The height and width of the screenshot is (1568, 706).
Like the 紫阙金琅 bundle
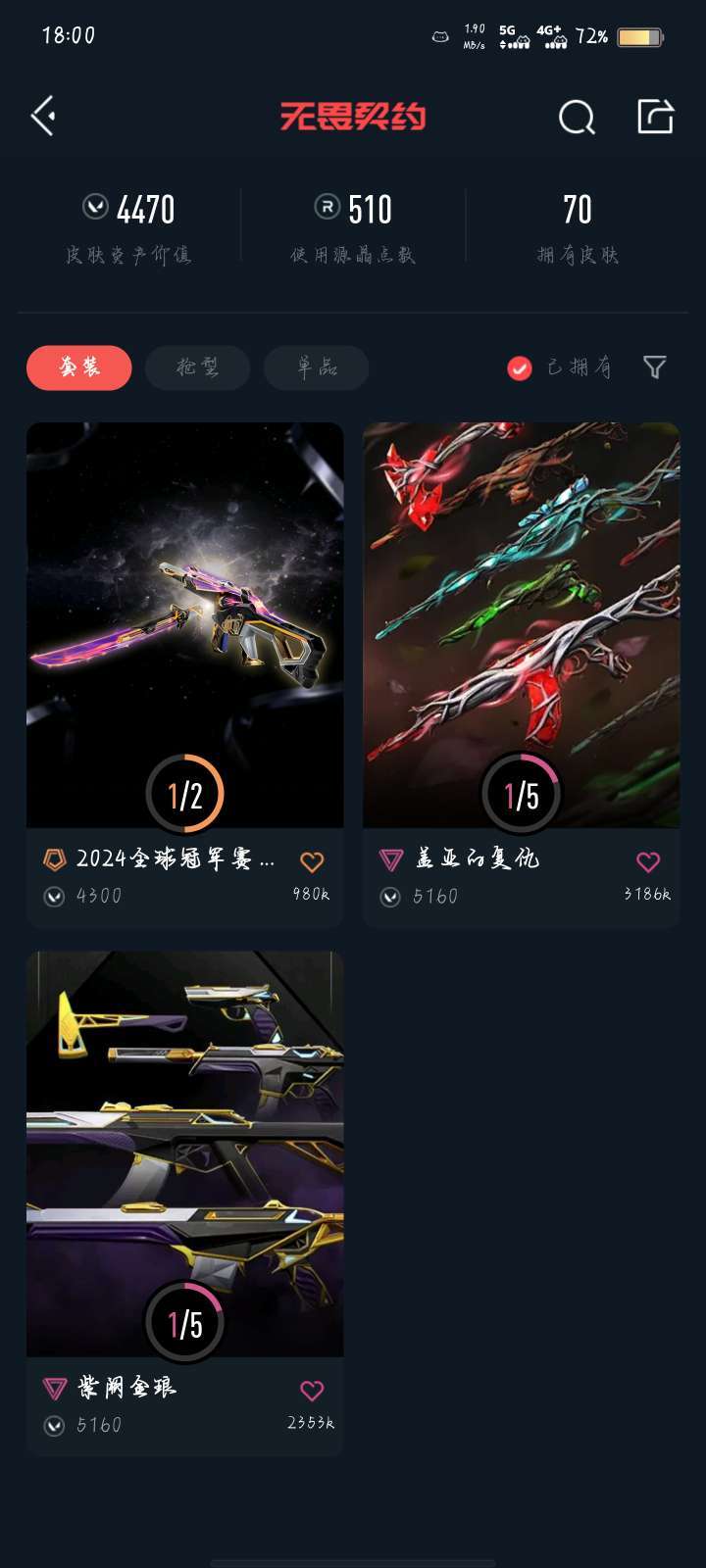tap(312, 1390)
